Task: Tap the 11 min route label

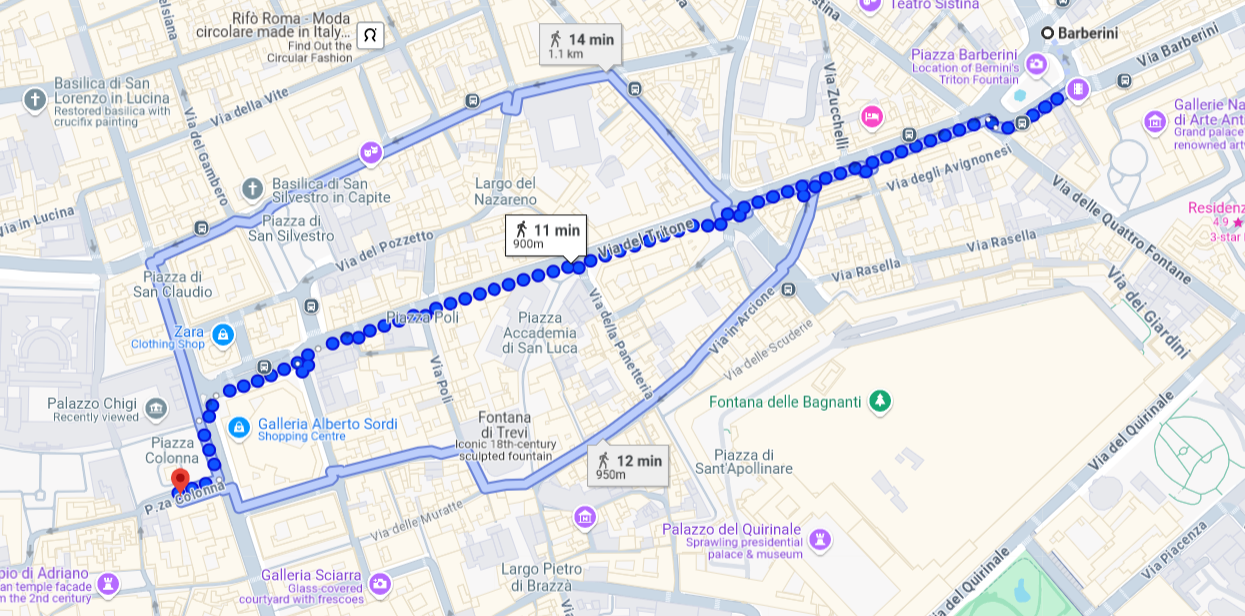Action: coord(545,235)
